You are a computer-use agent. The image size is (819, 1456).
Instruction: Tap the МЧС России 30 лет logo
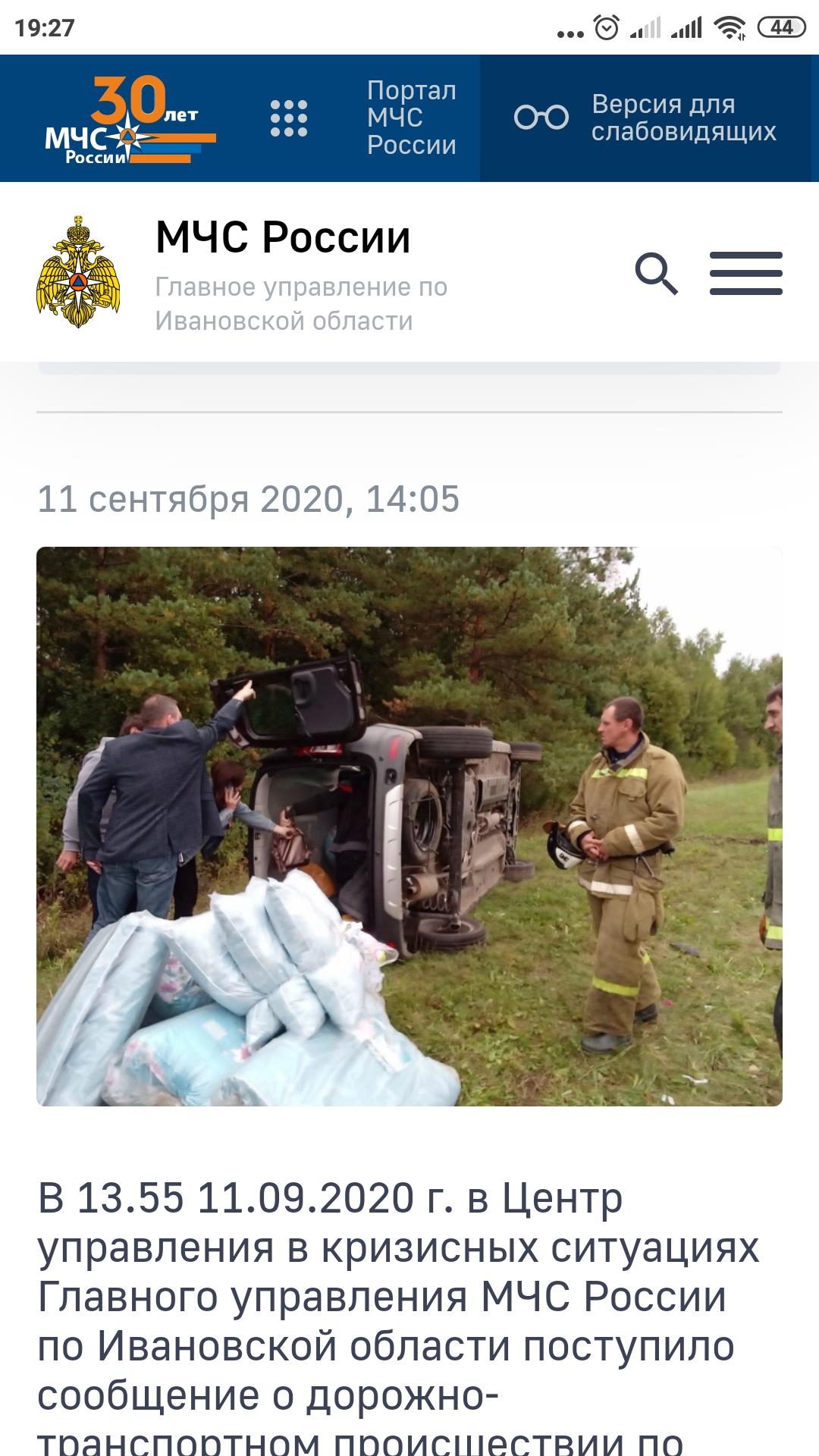pos(130,118)
